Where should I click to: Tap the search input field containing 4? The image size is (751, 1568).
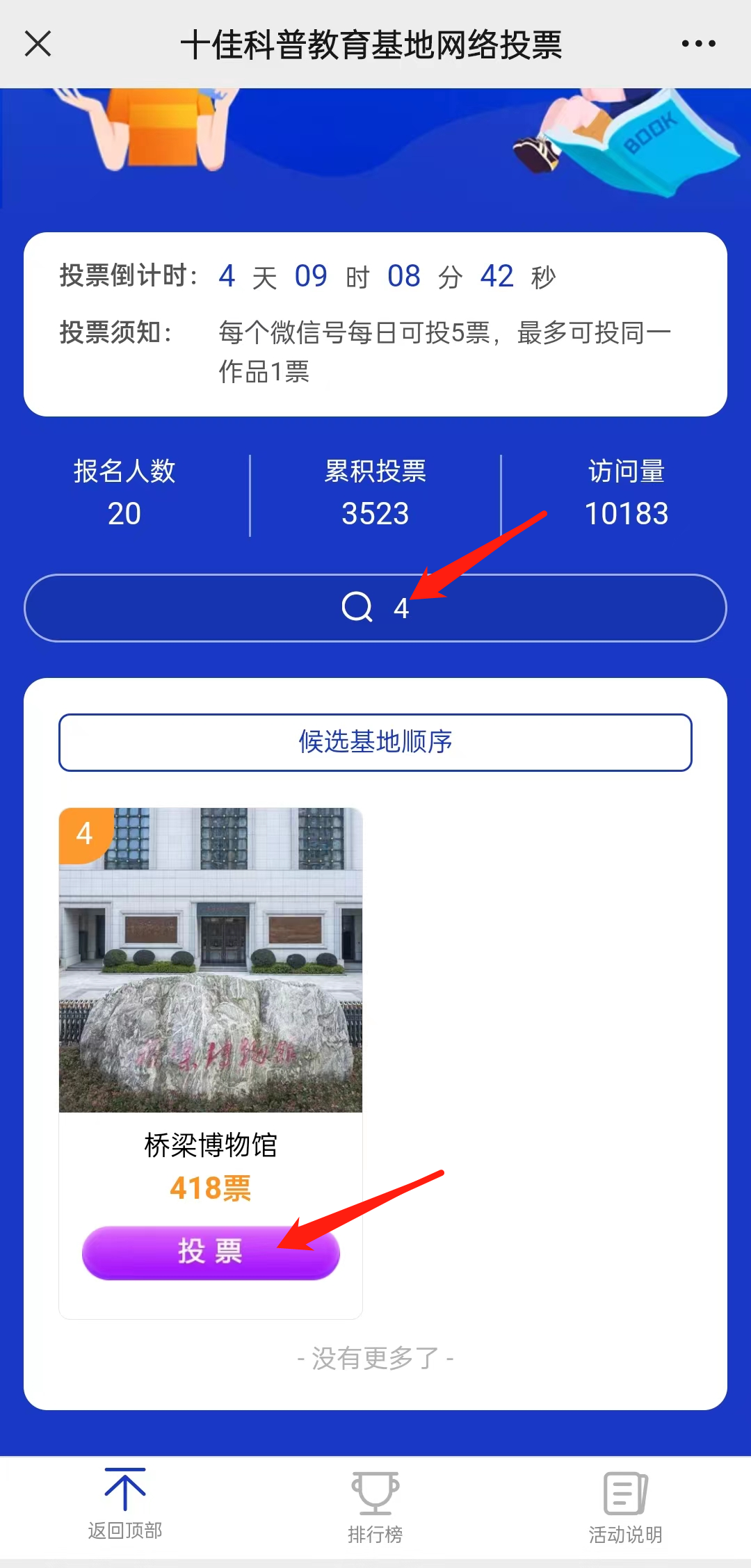coord(375,607)
